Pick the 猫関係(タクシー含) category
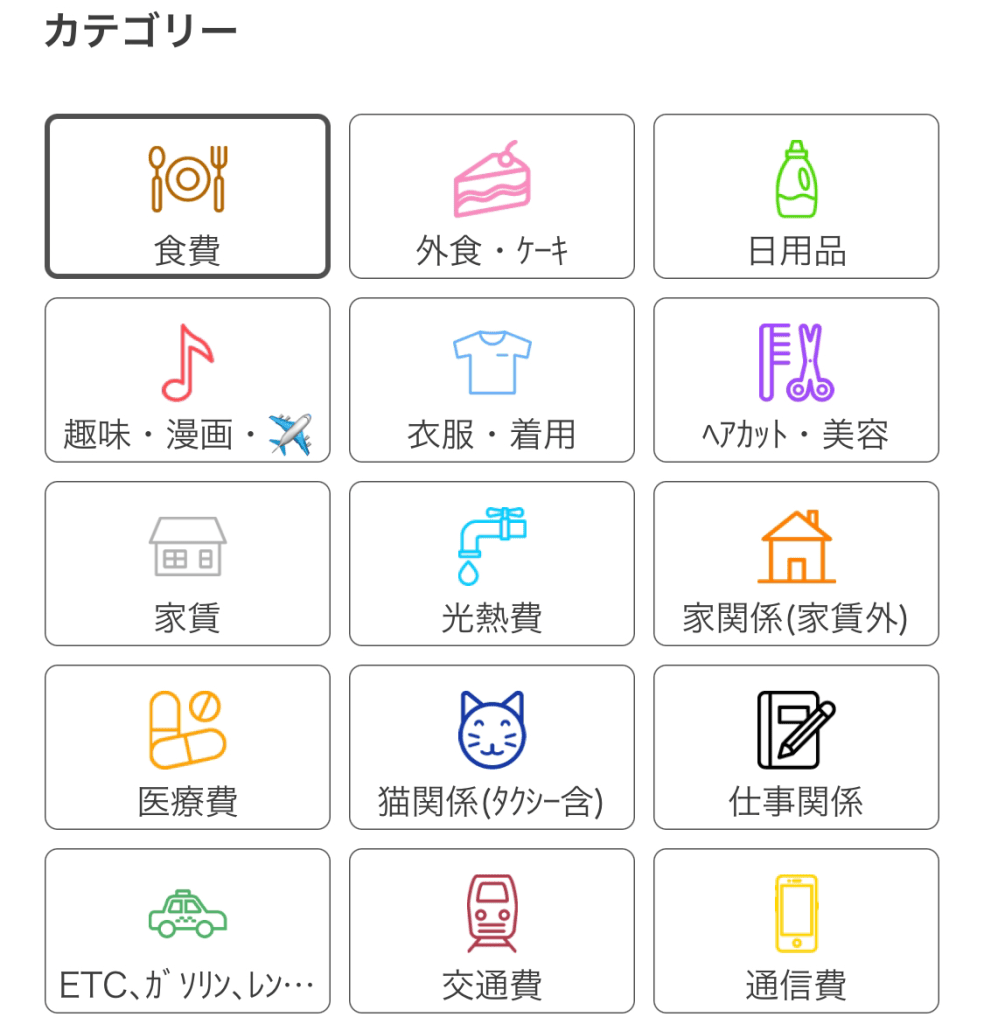The image size is (984, 1024). click(x=491, y=747)
